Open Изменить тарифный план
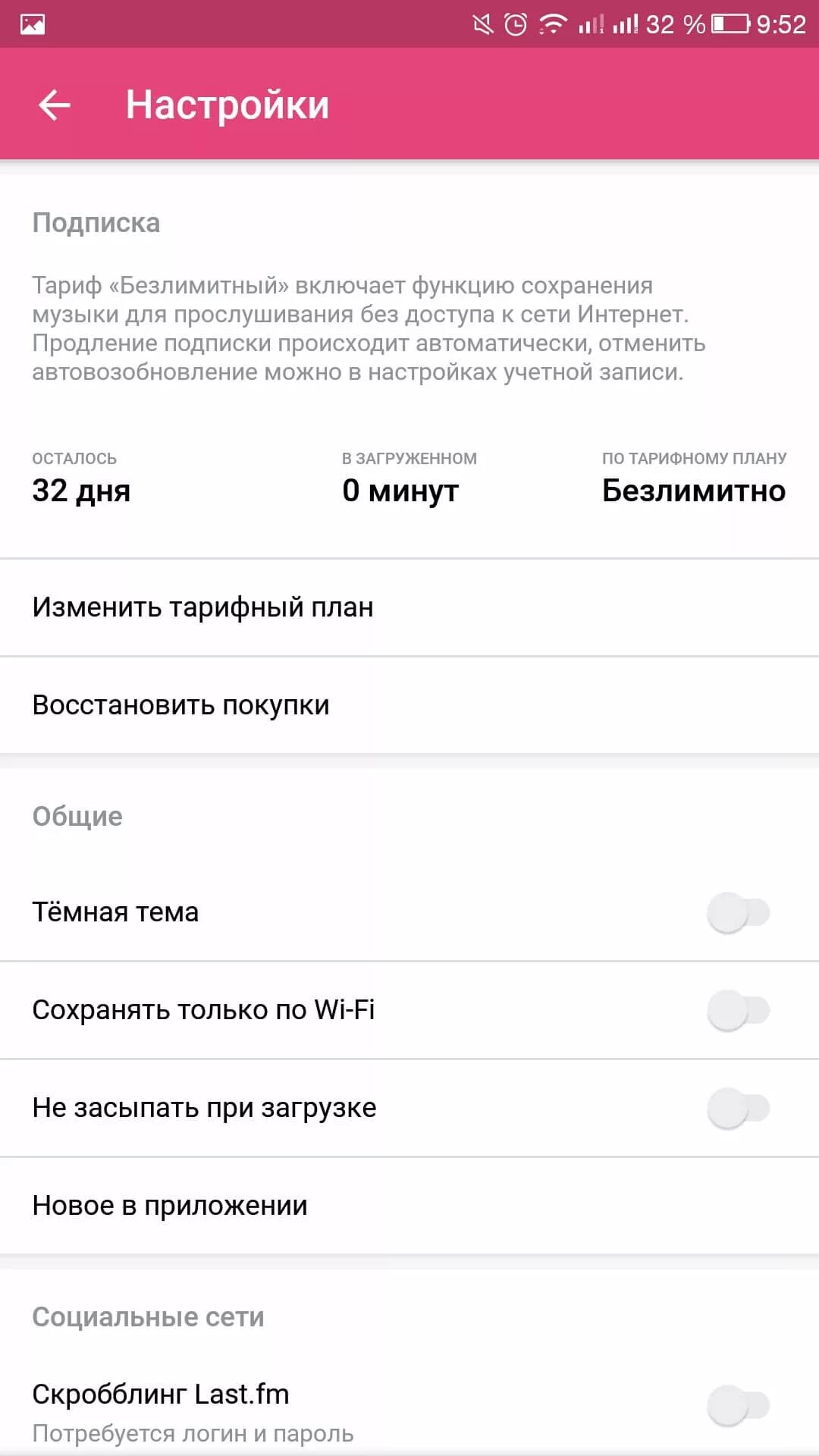Screen dimensions: 819x1456 click(x=409, y=607)
